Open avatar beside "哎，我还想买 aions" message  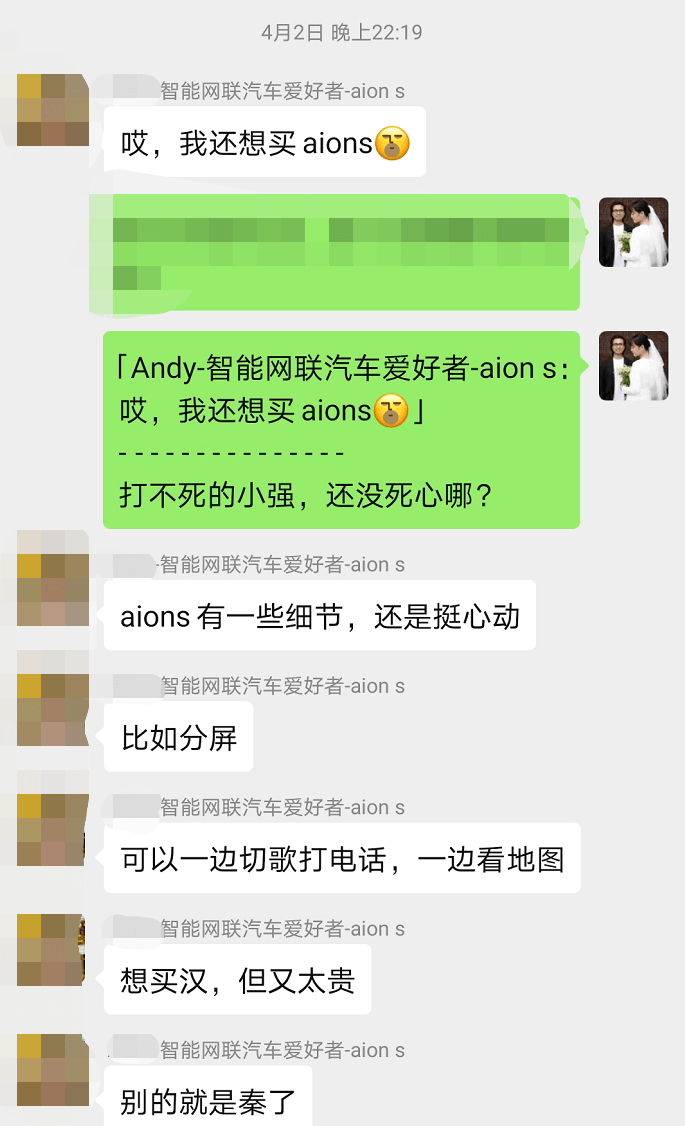pos(52,110)
